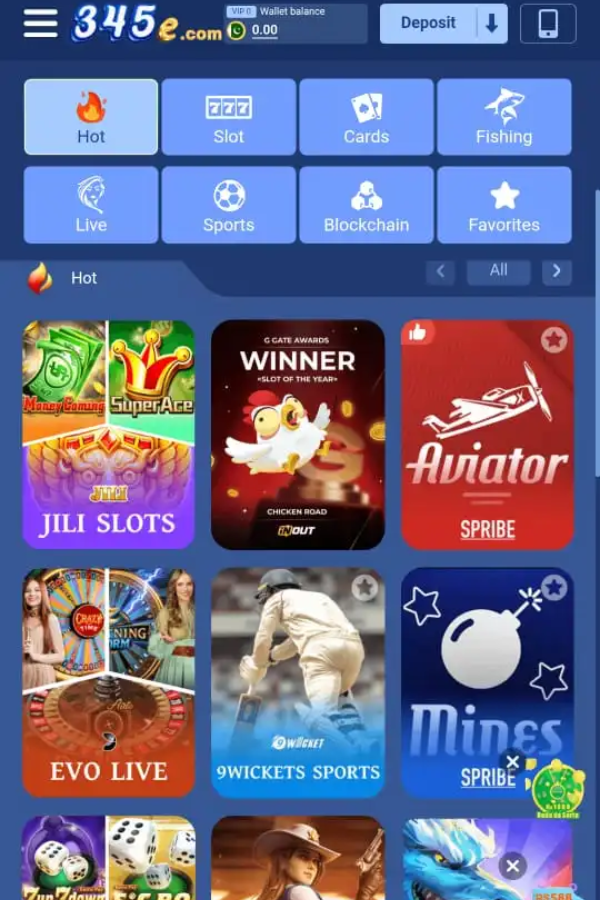Screen dimensions: 600x900
Task: Select the Hot category tab
Action: [91, 117]
